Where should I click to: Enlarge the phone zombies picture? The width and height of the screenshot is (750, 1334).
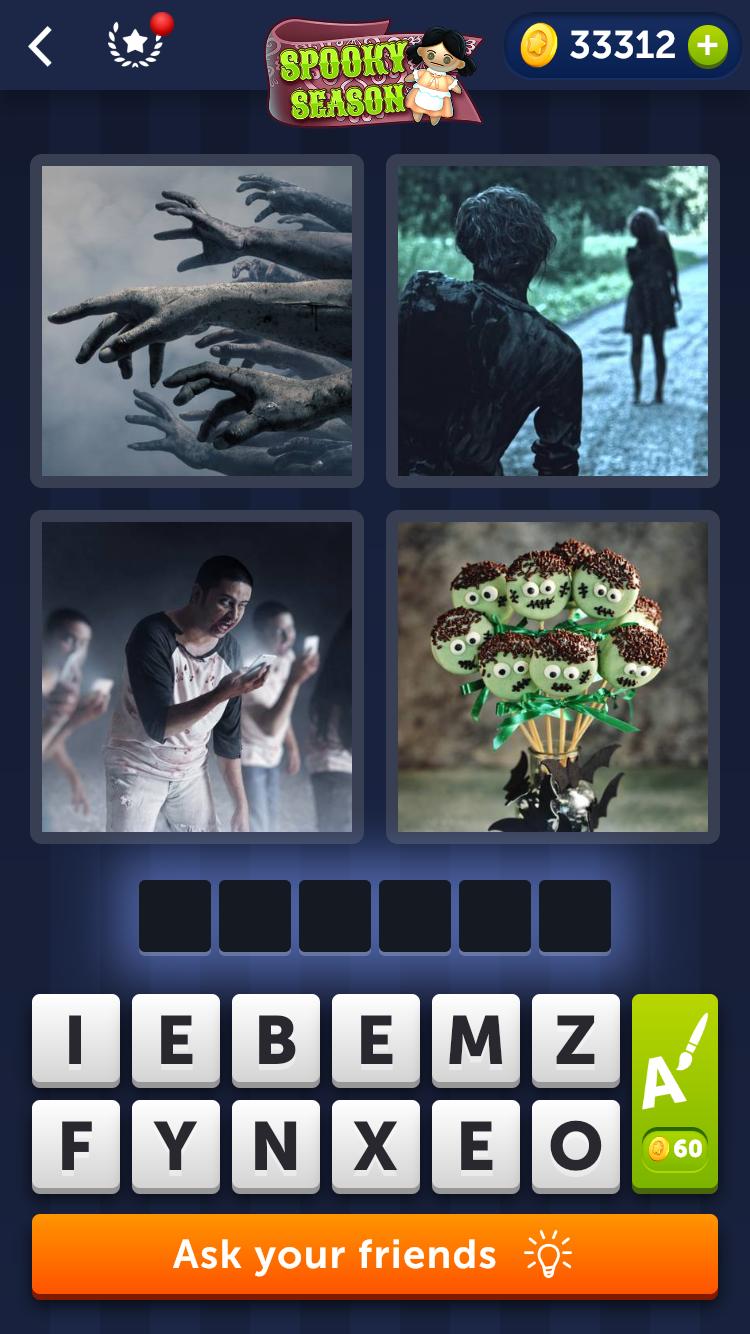pyautogui.click(x=197, y=677)
